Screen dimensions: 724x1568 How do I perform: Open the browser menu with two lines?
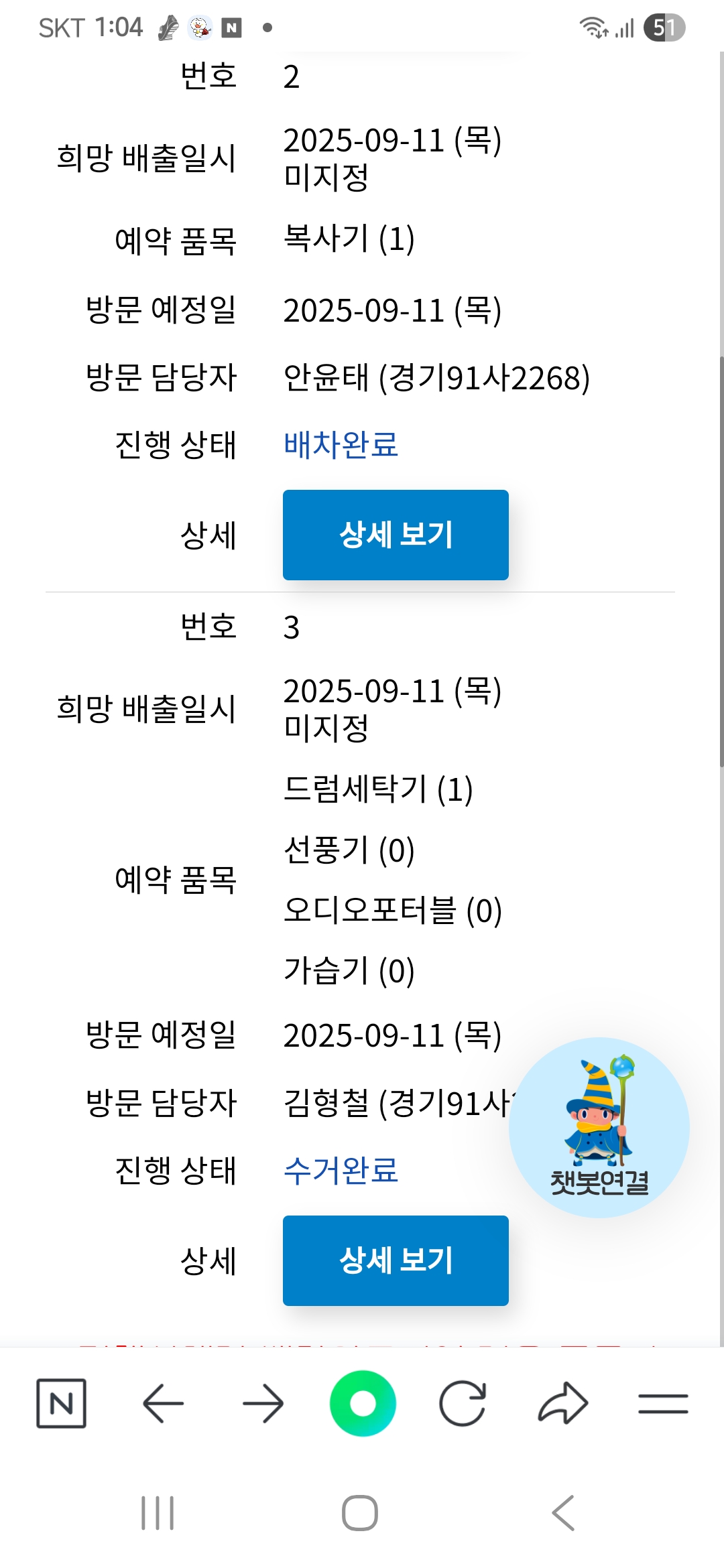(663, 1403)
